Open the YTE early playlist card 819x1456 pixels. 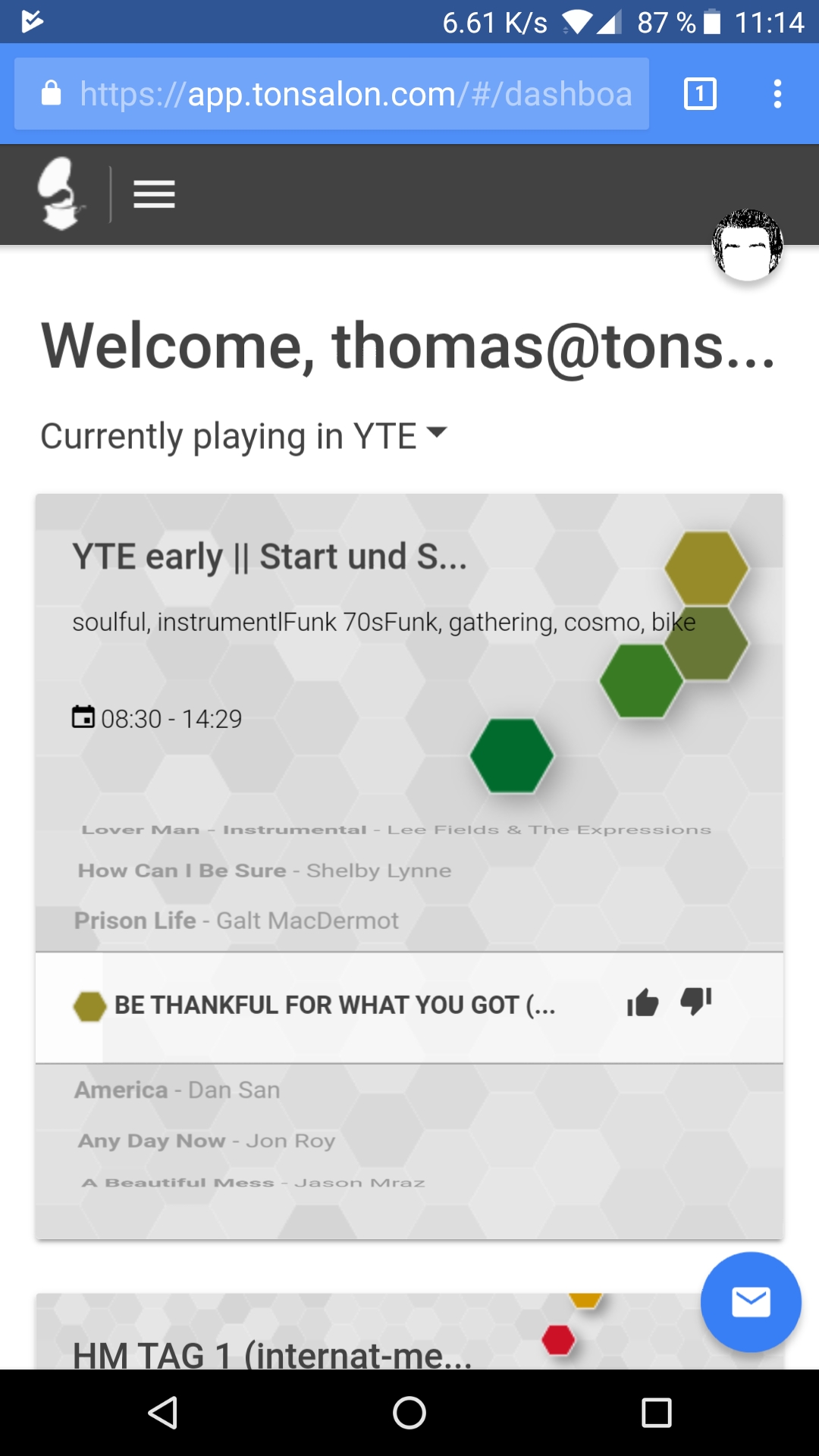click(269, 557)
